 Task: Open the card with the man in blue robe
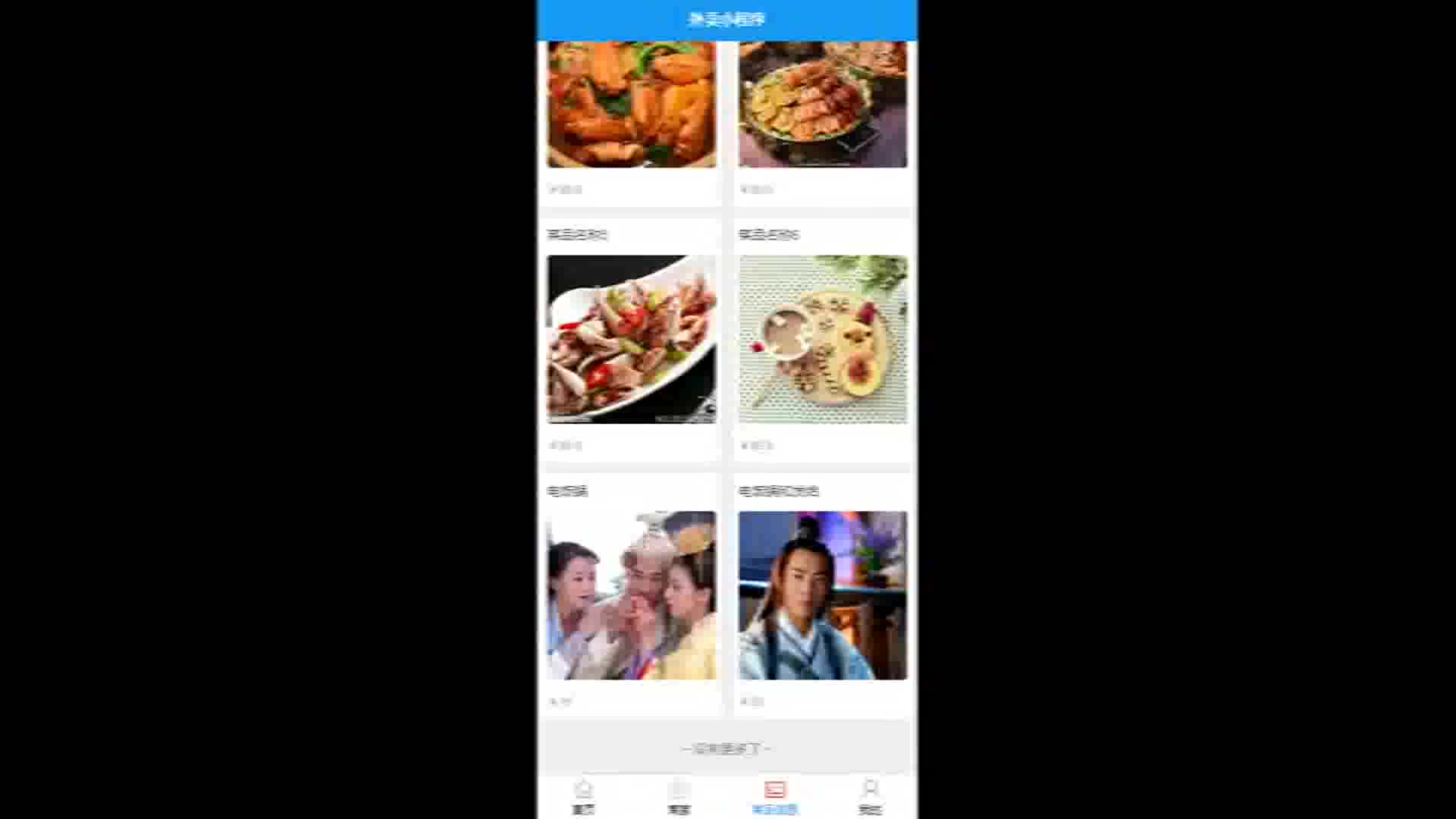(x=823, y=595)
